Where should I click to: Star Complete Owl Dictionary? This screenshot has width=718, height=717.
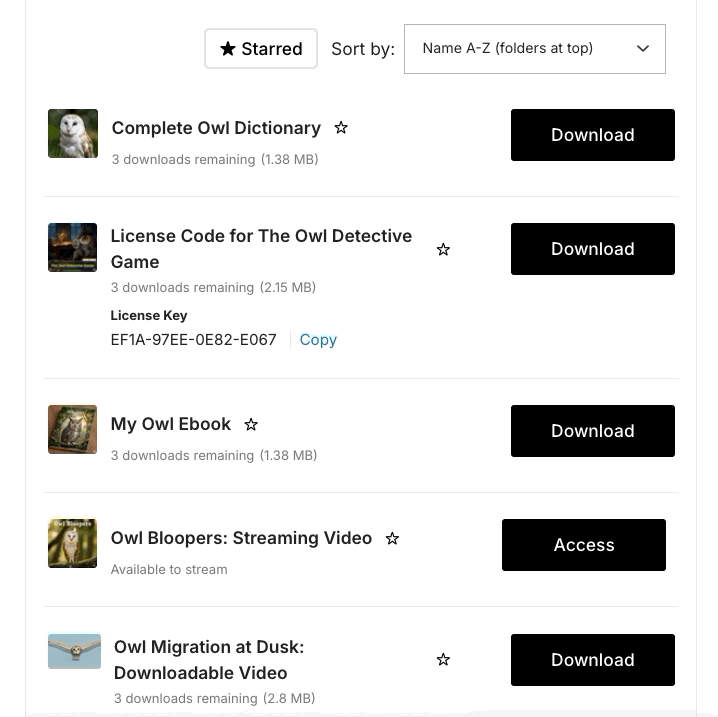[341, 128]
